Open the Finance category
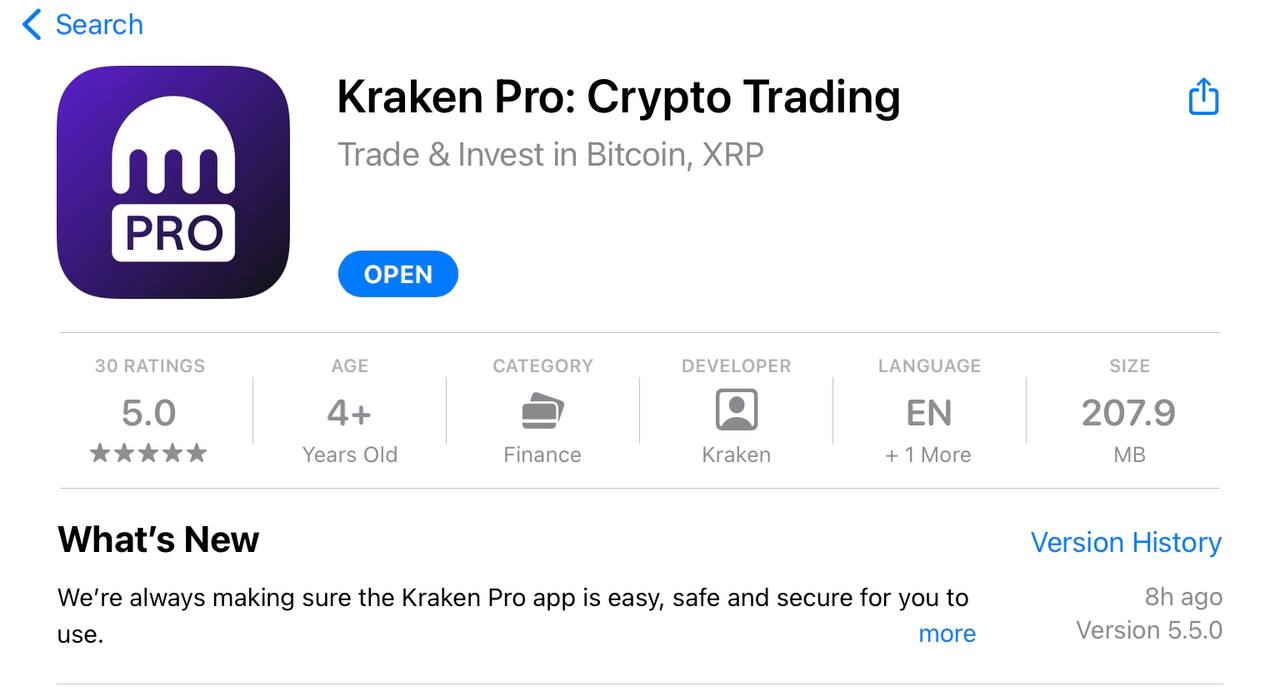The image size is (1280, 691). pyautogui.click(x=542, y=412)
